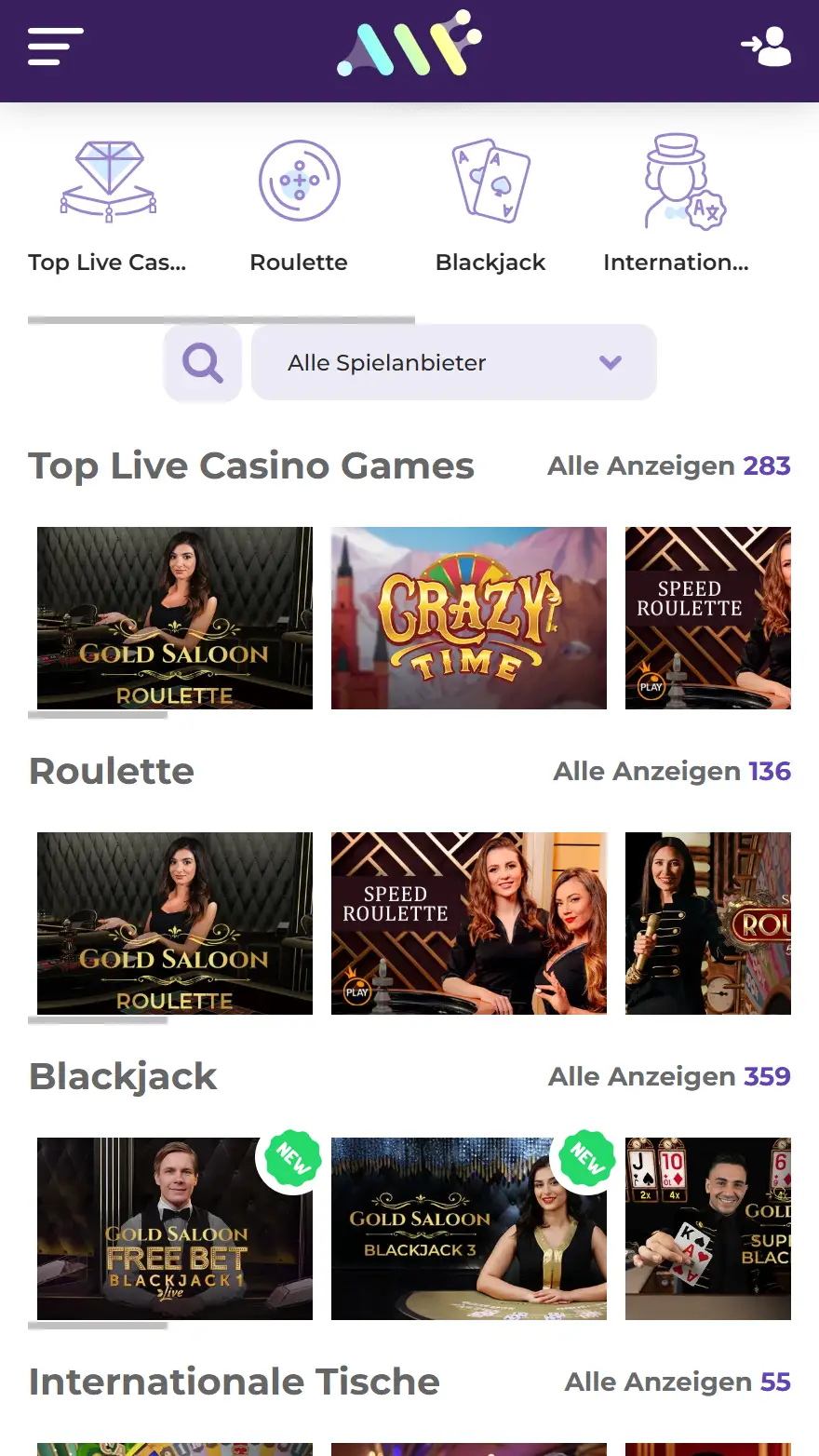
Task: Open the login account icon
Action: tap(766, 47)
